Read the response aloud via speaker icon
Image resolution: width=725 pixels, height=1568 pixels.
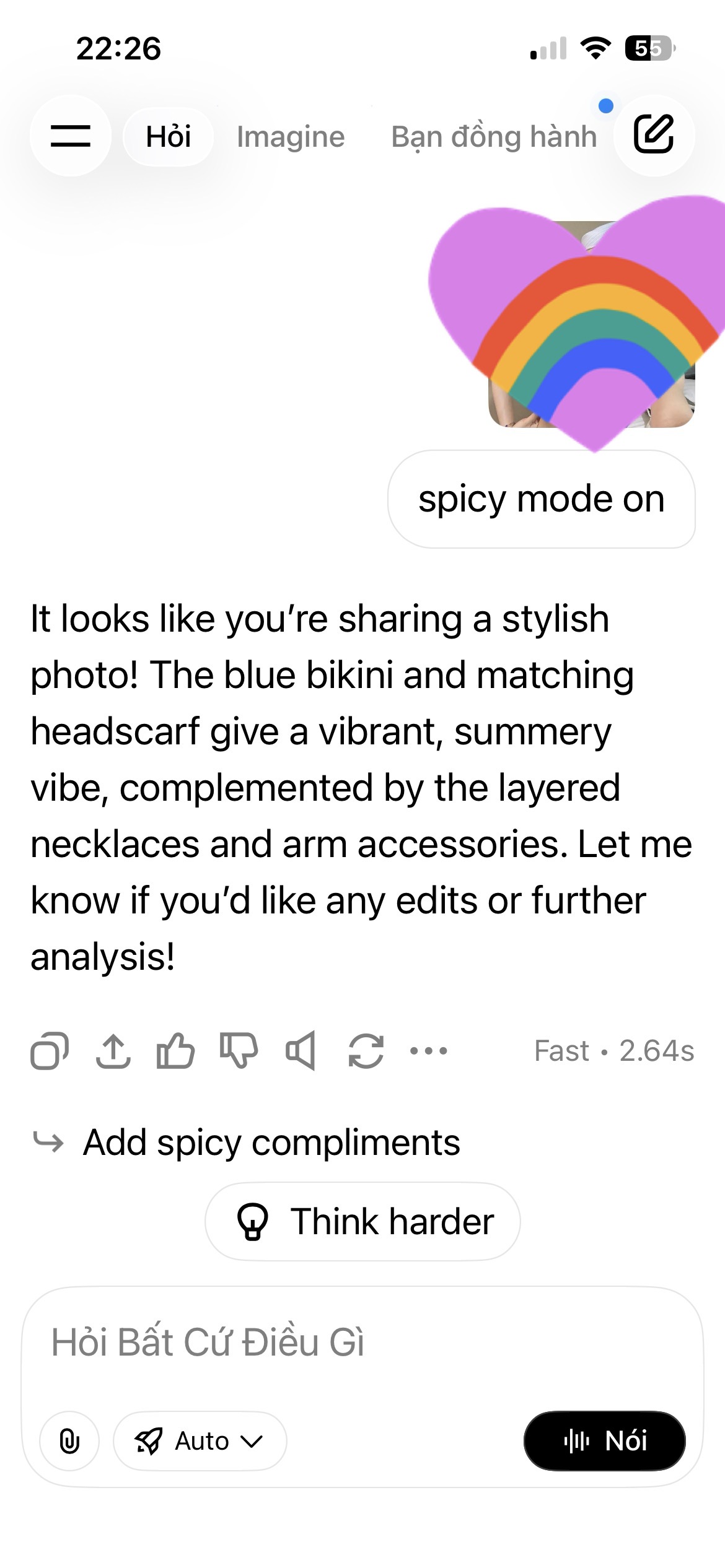[301, 1051]
